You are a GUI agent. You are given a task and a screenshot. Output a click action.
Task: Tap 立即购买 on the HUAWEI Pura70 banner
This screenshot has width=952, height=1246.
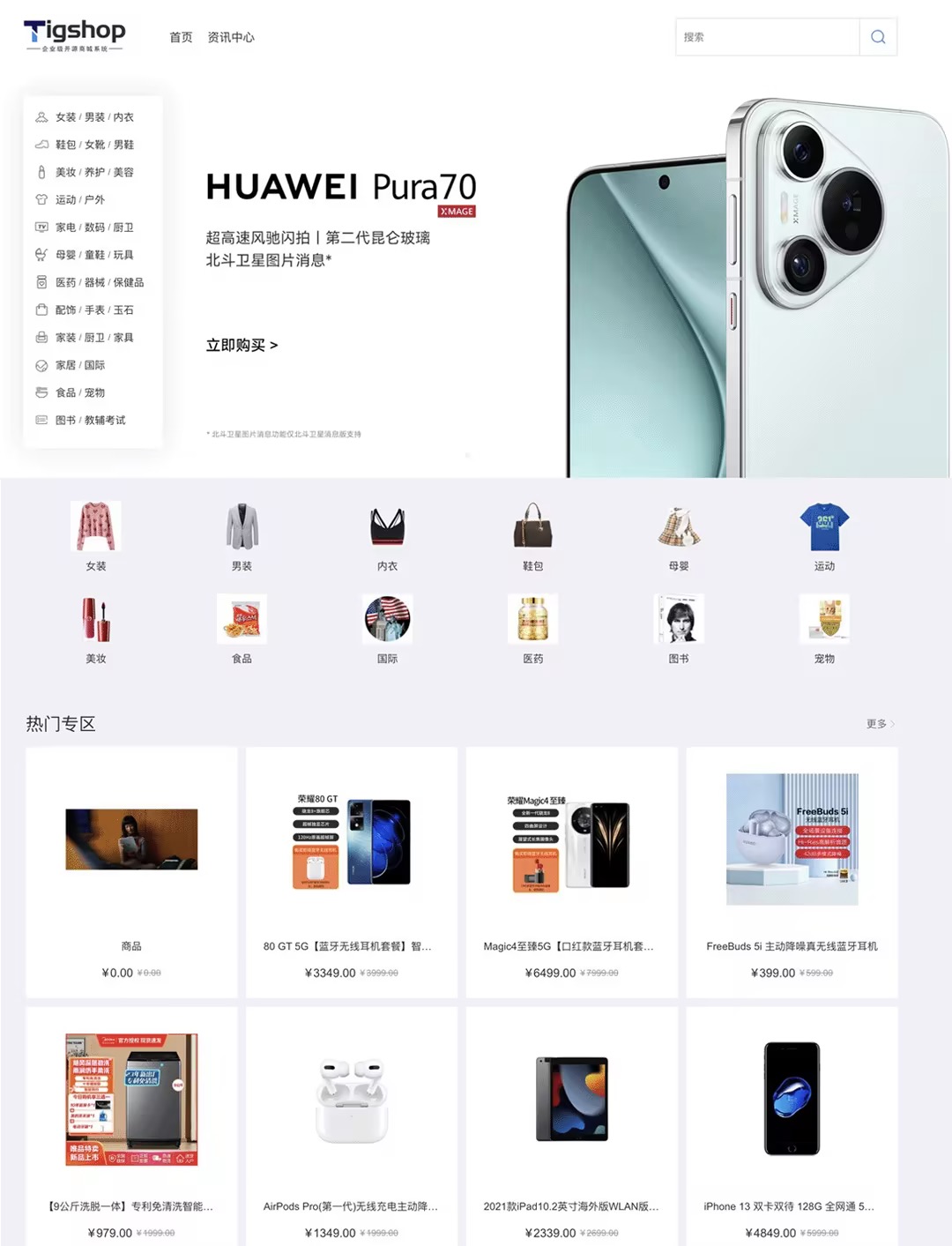pyautogui.click(x=242, y=345)
